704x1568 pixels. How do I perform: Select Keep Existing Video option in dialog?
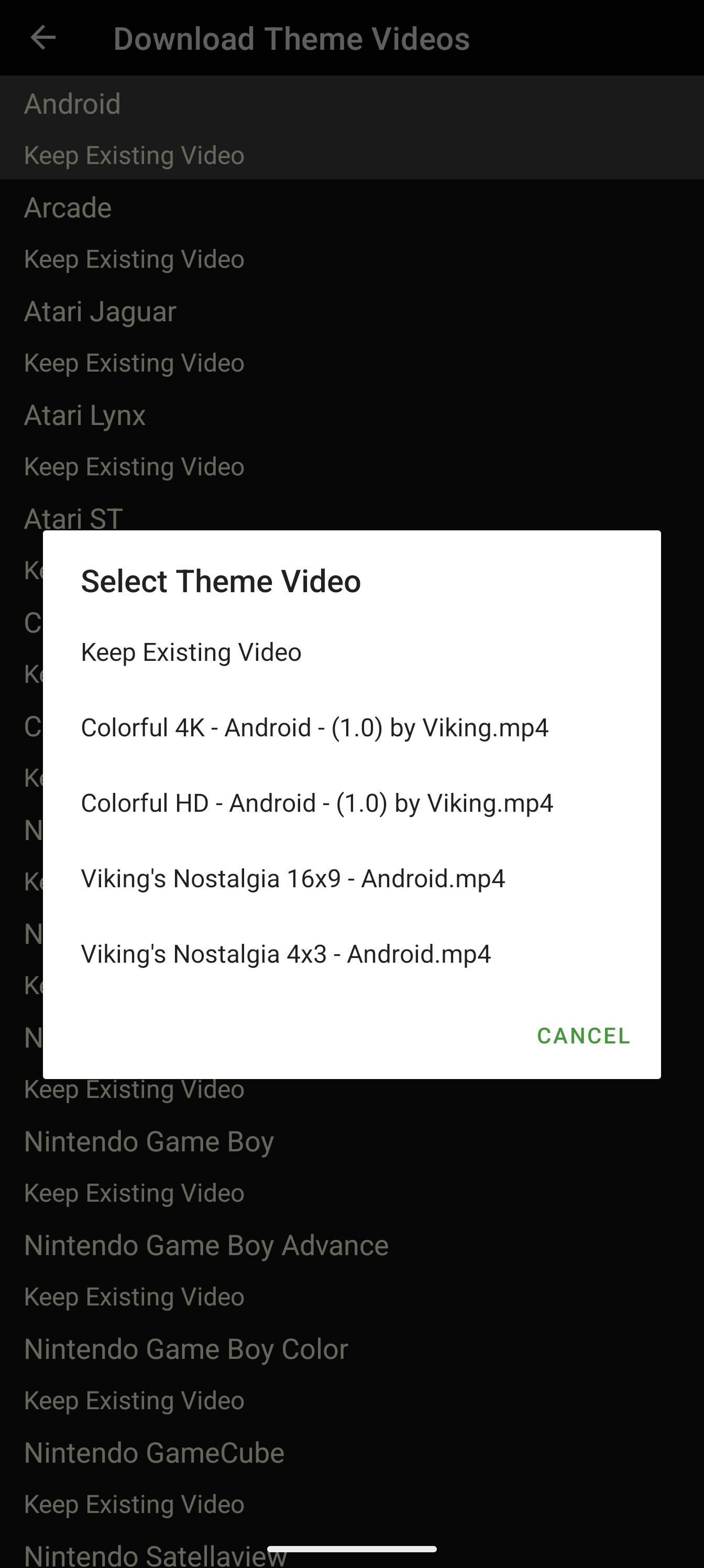pyautogui.click(x=191, y=652)
